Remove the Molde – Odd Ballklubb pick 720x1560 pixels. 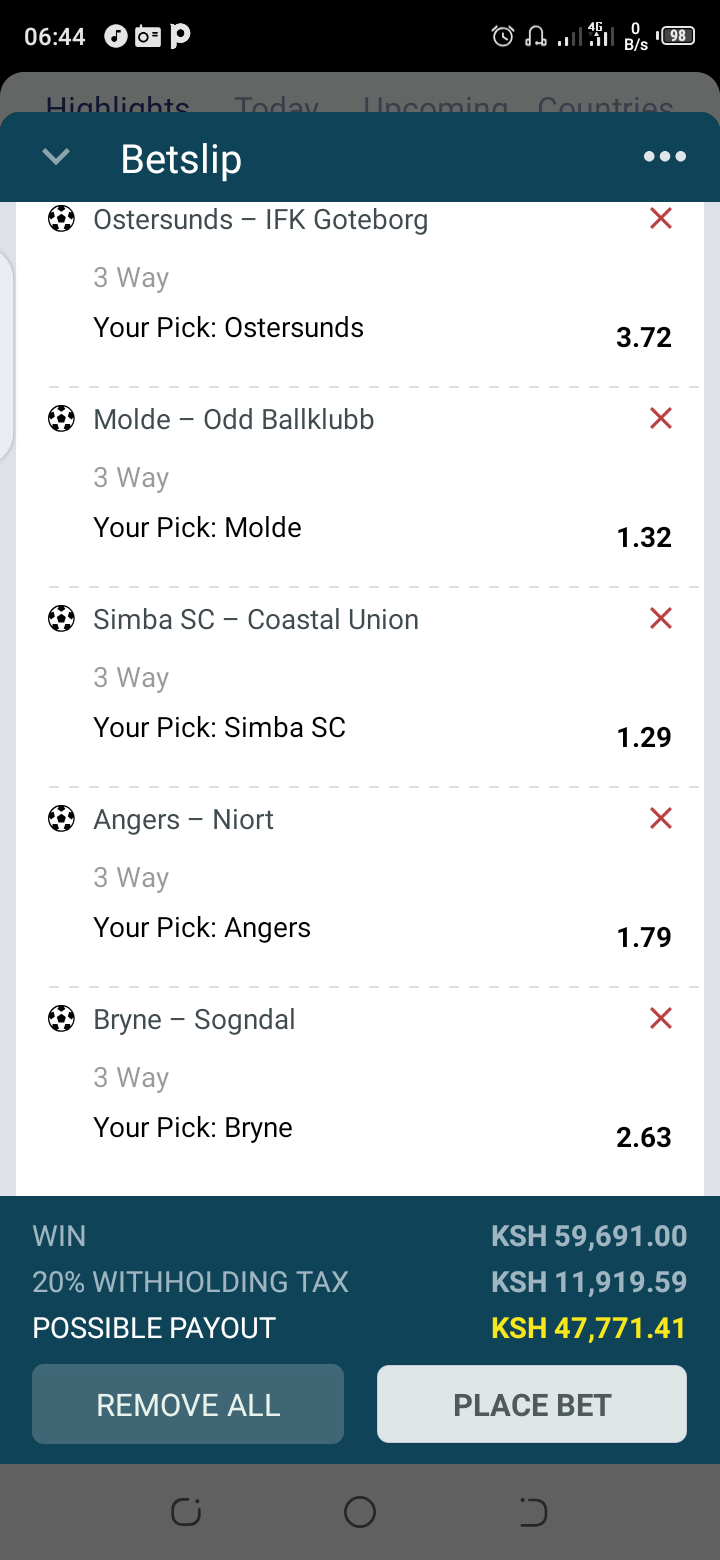pos(661,418)
